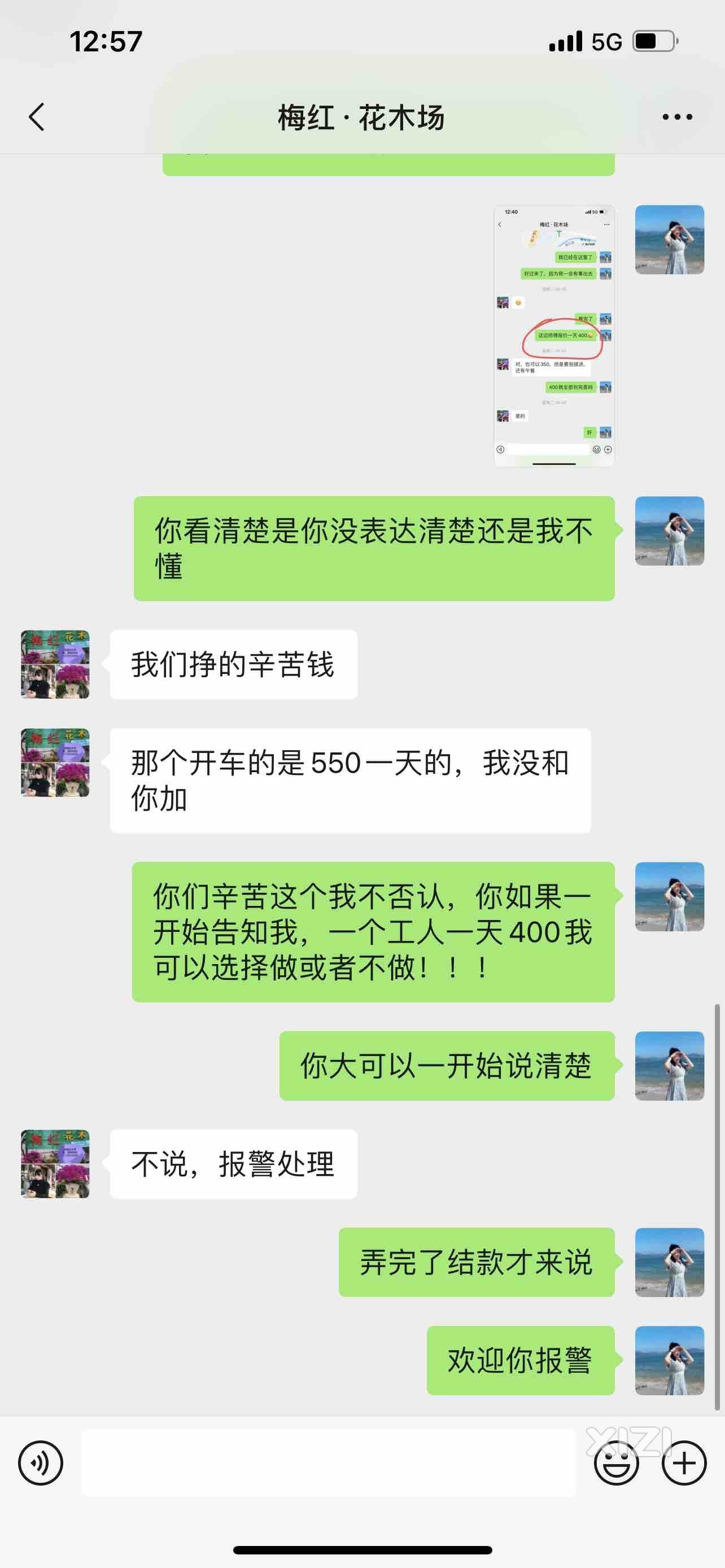
Task: Open the shared chat screenshot image
Action: [553, 336]
